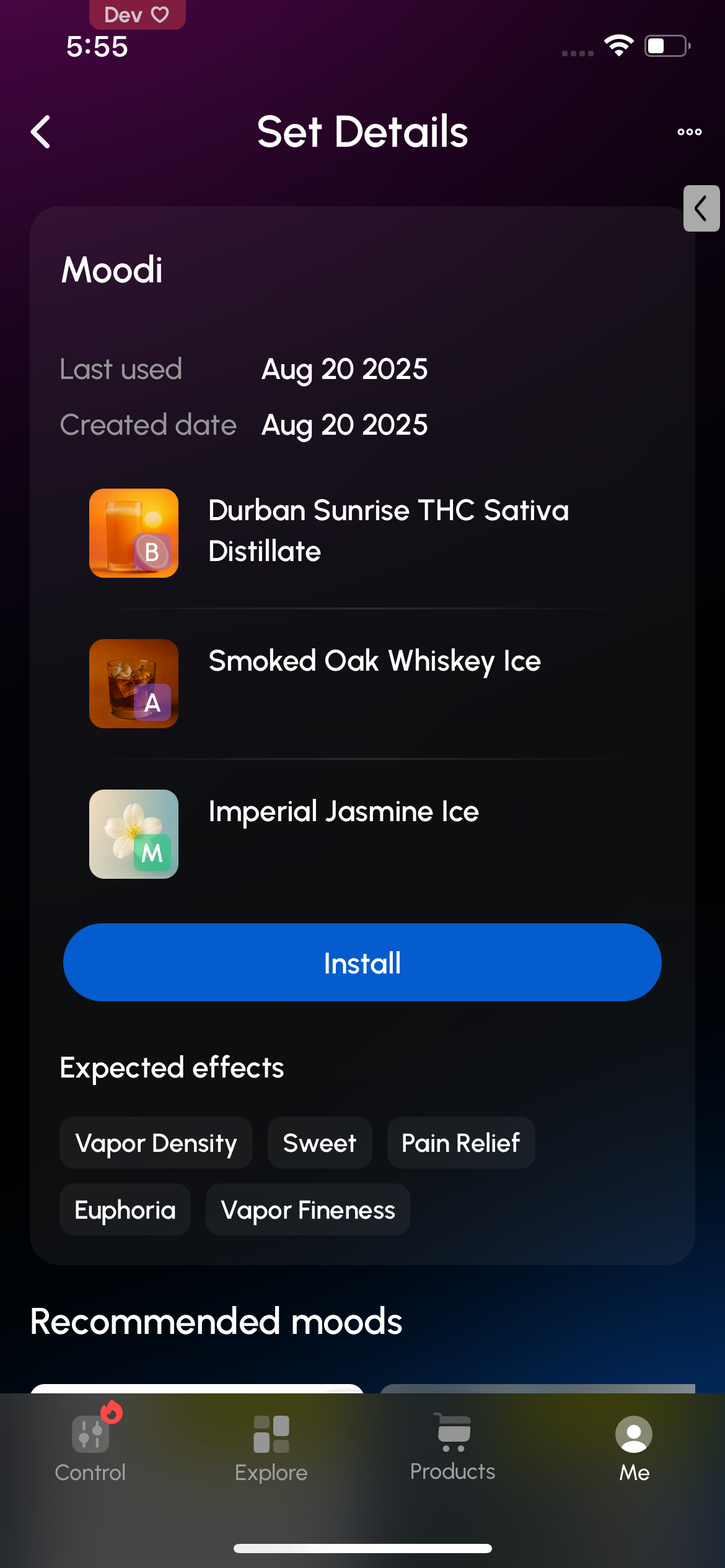This screenshot has width=725, height=1568.
Task: Toggle the Pain Relief effect chip
Action: tap(460, 1142)
